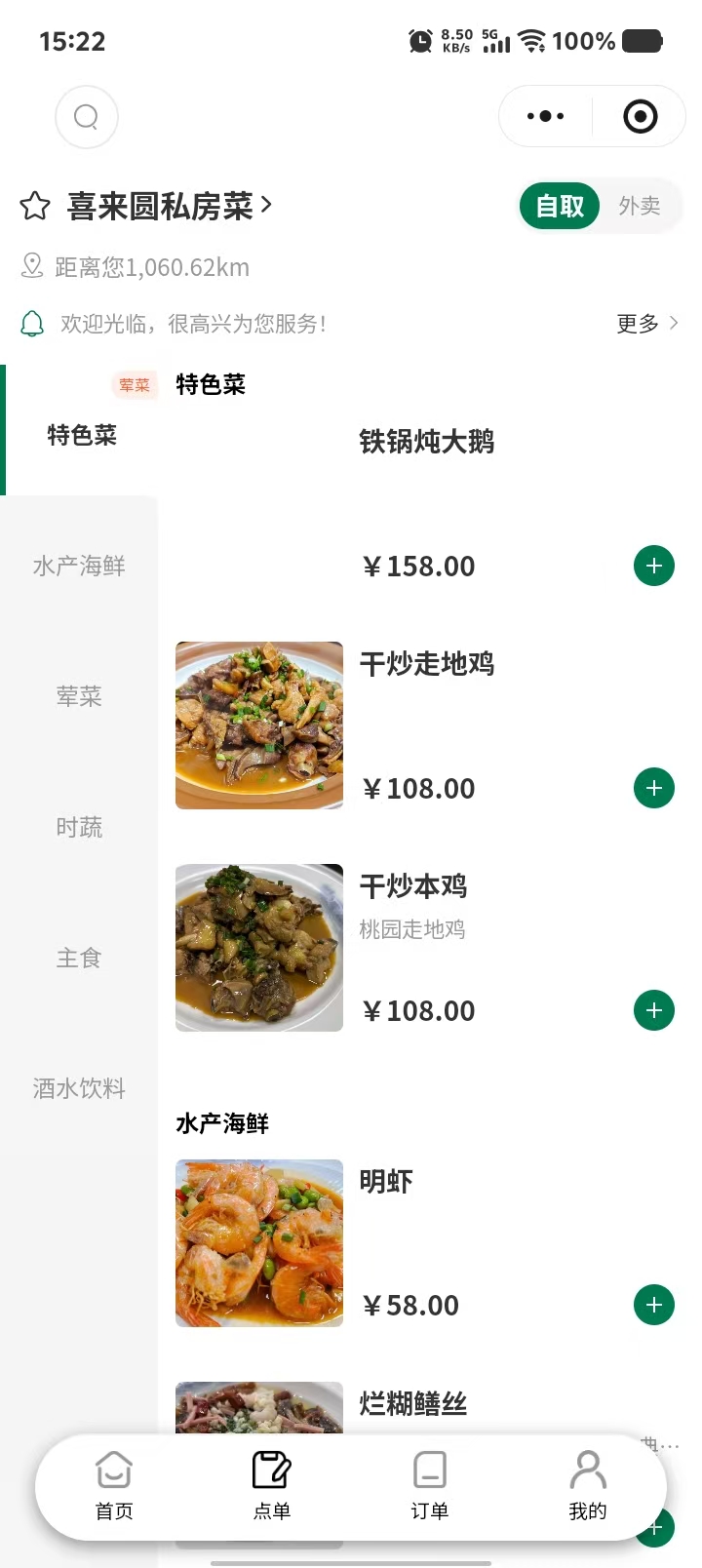Add 铁锅炖大鹅 to the cart
702x1568 pixels.
point(654,566)
